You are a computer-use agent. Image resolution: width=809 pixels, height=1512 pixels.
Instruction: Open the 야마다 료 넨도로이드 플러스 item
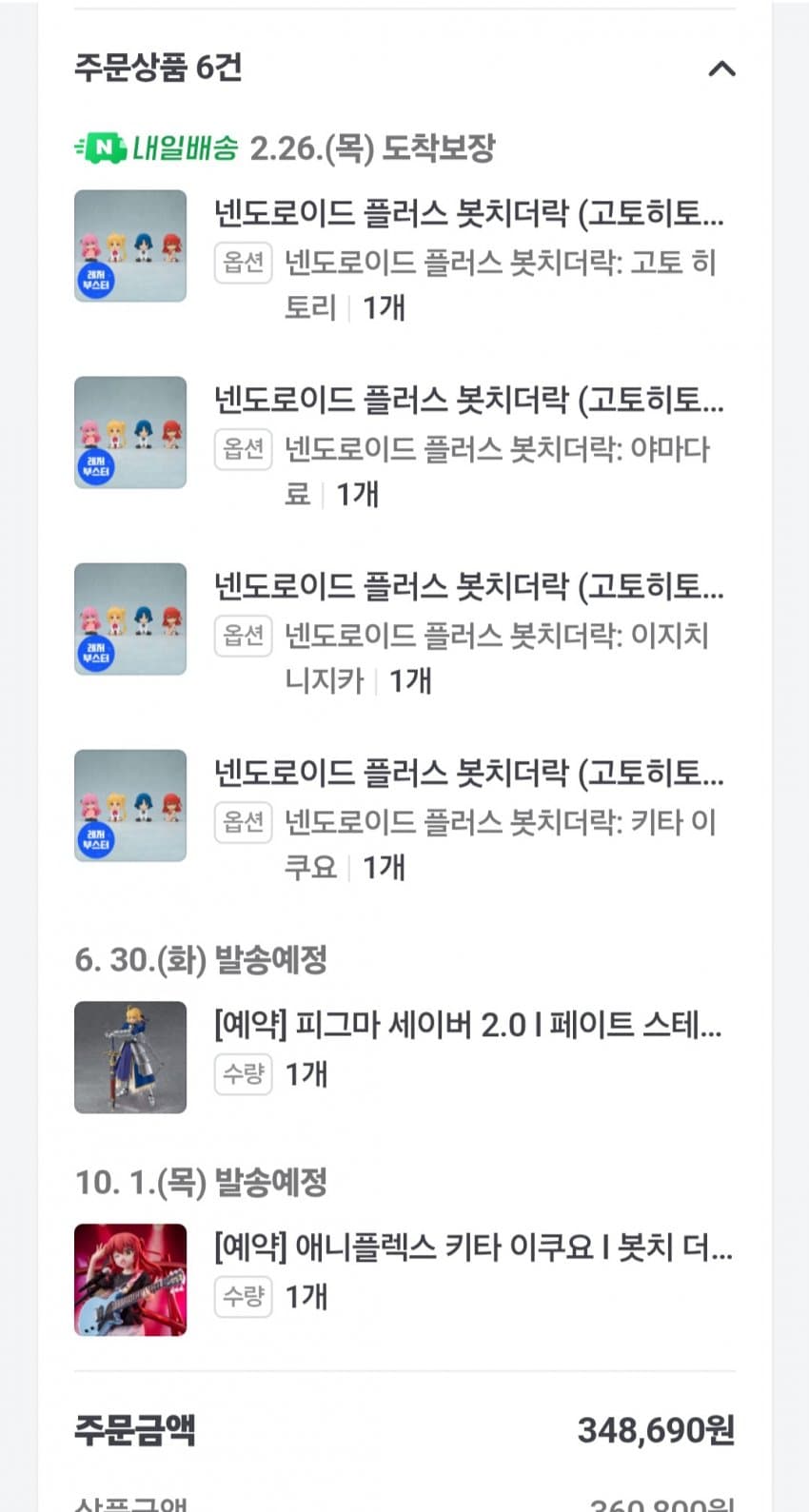468,400
